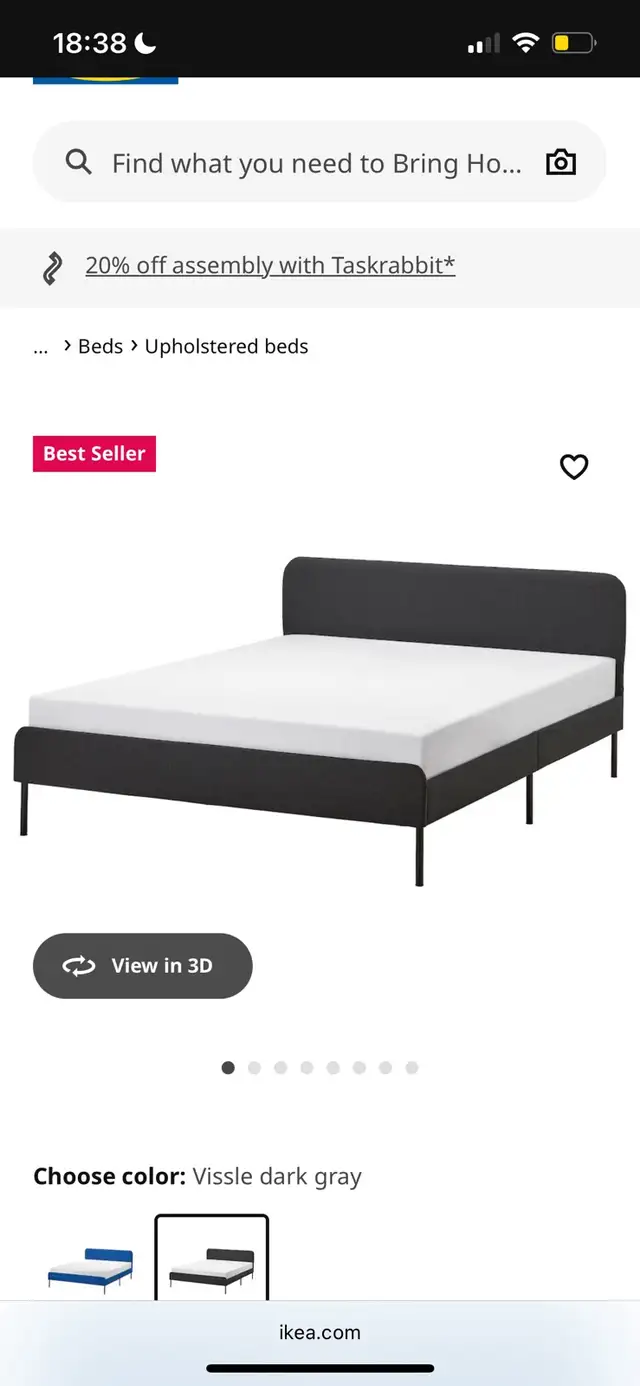This screenshot has width=640, height=1386.
Task: Launch View in 3D
Action: click(x=143, y=966)
